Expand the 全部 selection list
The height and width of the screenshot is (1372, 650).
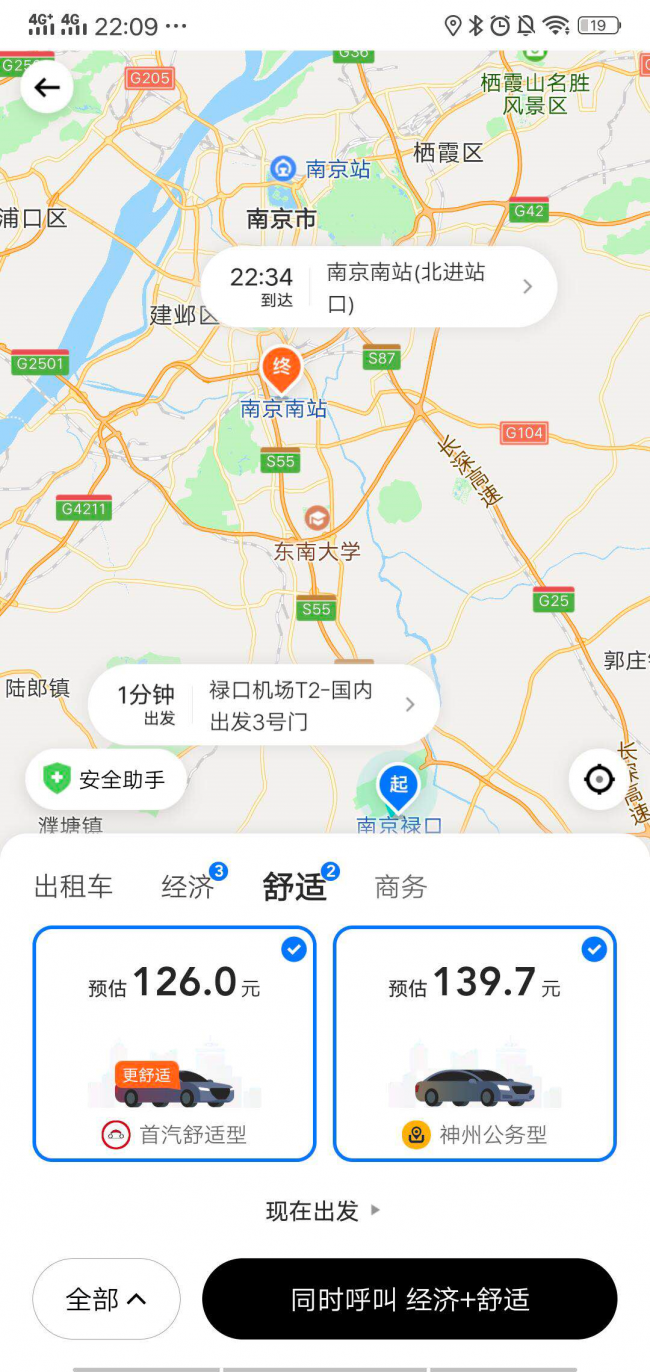pyautogui.click(x=107, y=1299)
